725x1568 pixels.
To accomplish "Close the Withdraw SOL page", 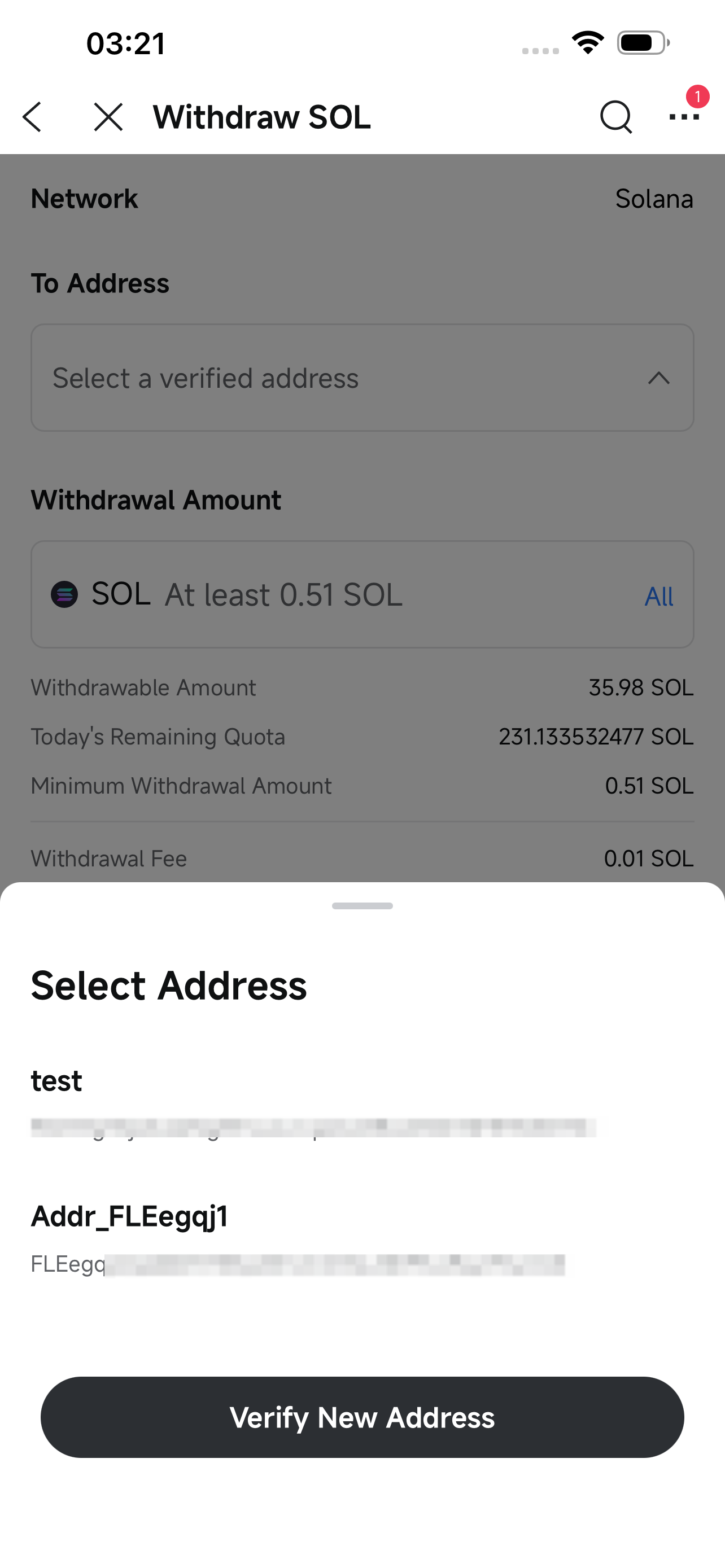I will (x=108, y=117).
